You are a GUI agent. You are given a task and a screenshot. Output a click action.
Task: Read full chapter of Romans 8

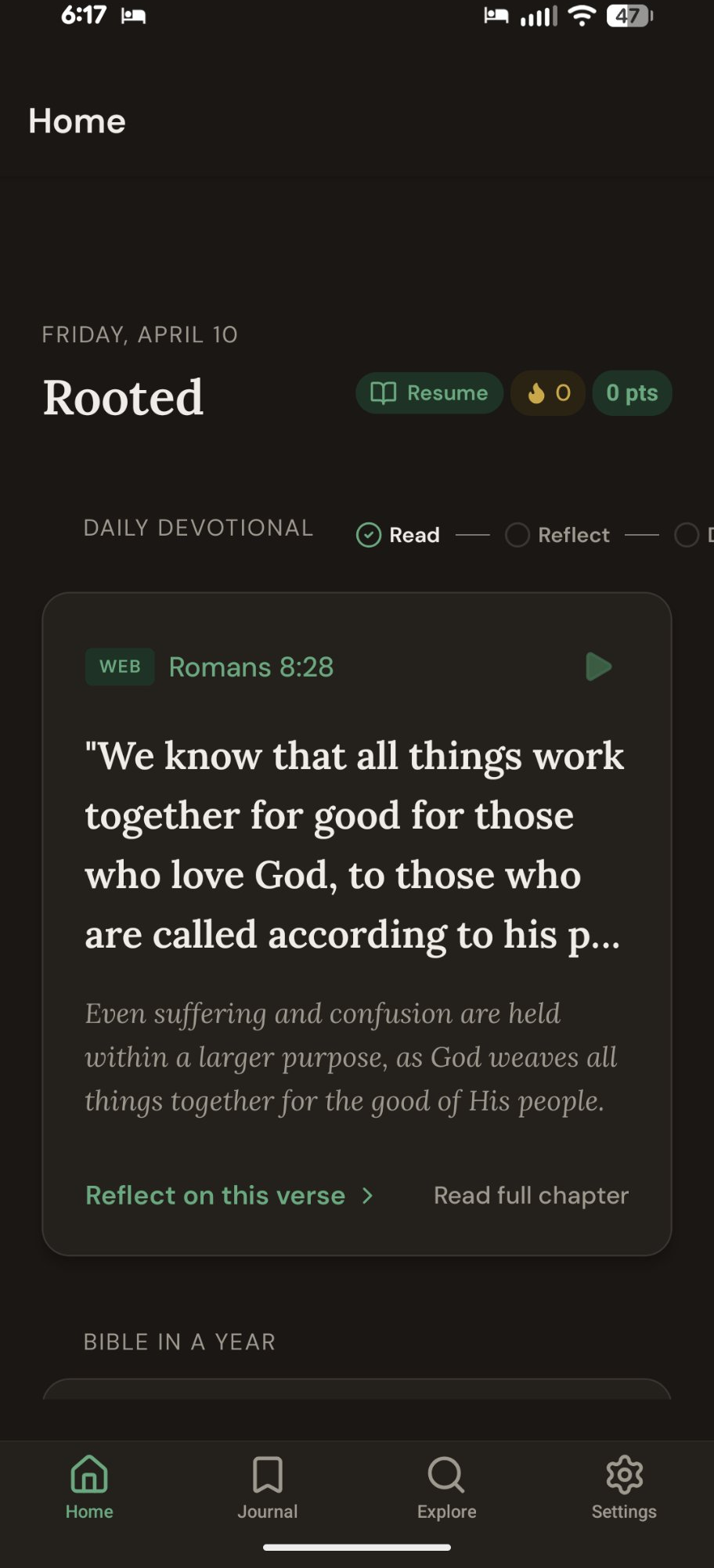tap(531, 1195)
